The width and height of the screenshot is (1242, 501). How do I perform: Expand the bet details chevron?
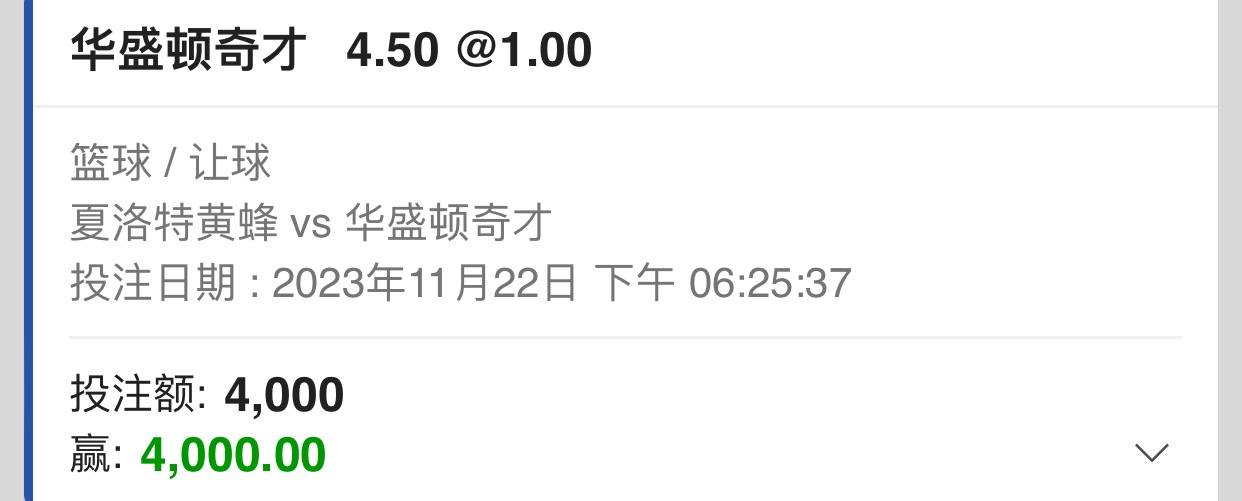coord(1152,453)
